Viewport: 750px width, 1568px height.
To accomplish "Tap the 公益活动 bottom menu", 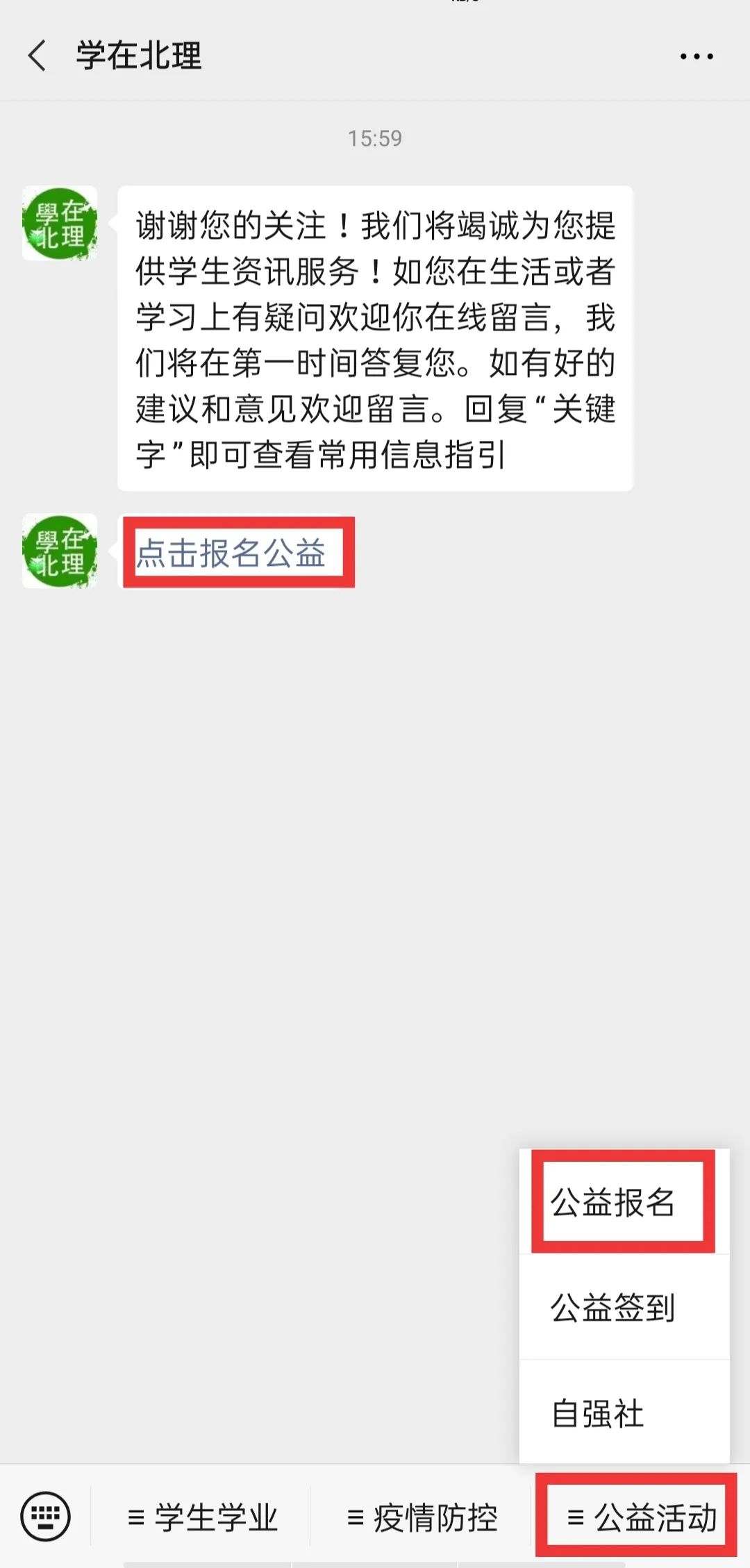I will coord(642,1517).
